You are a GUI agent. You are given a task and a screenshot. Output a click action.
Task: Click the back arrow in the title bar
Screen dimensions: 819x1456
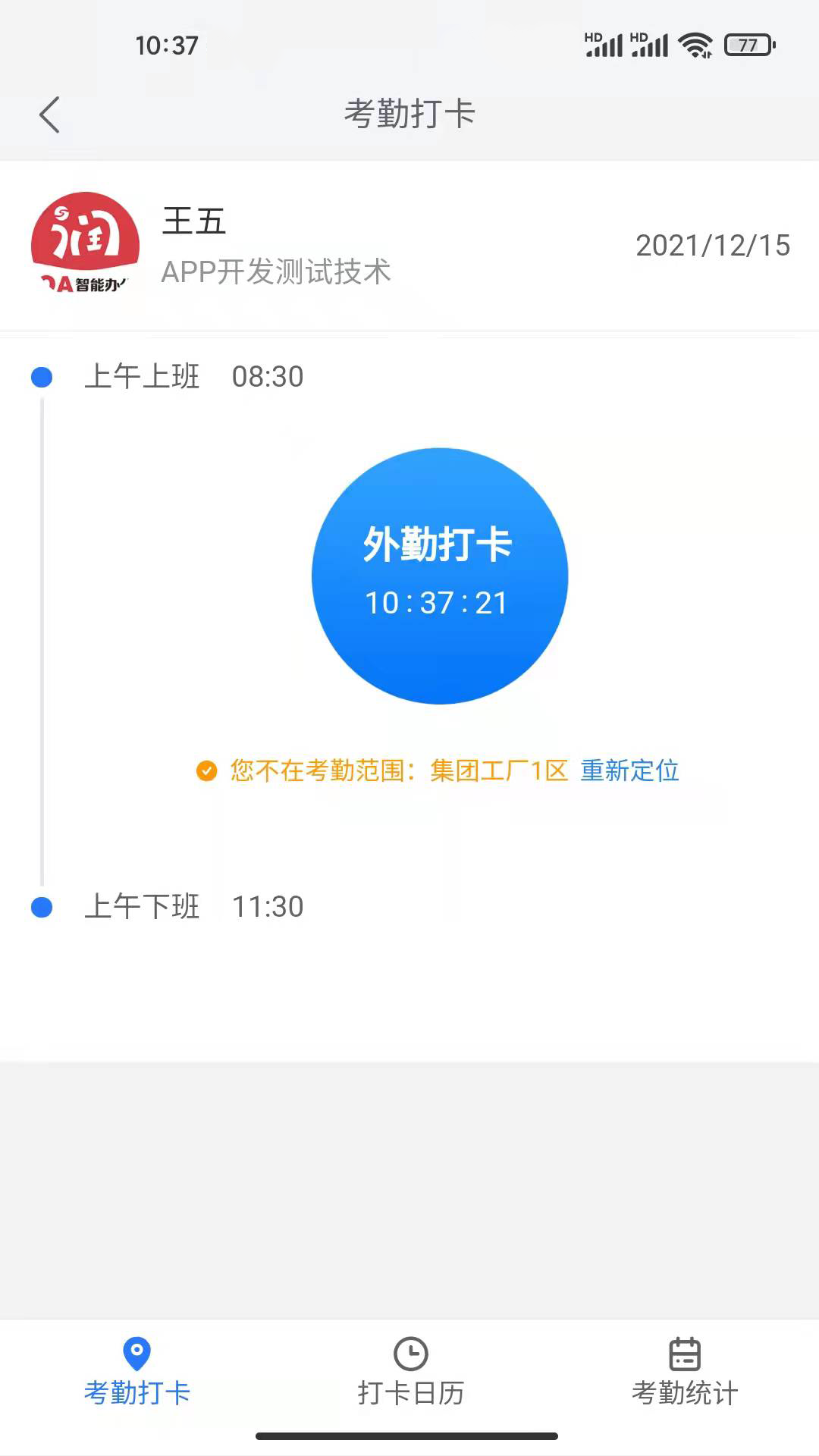[50, 114]
